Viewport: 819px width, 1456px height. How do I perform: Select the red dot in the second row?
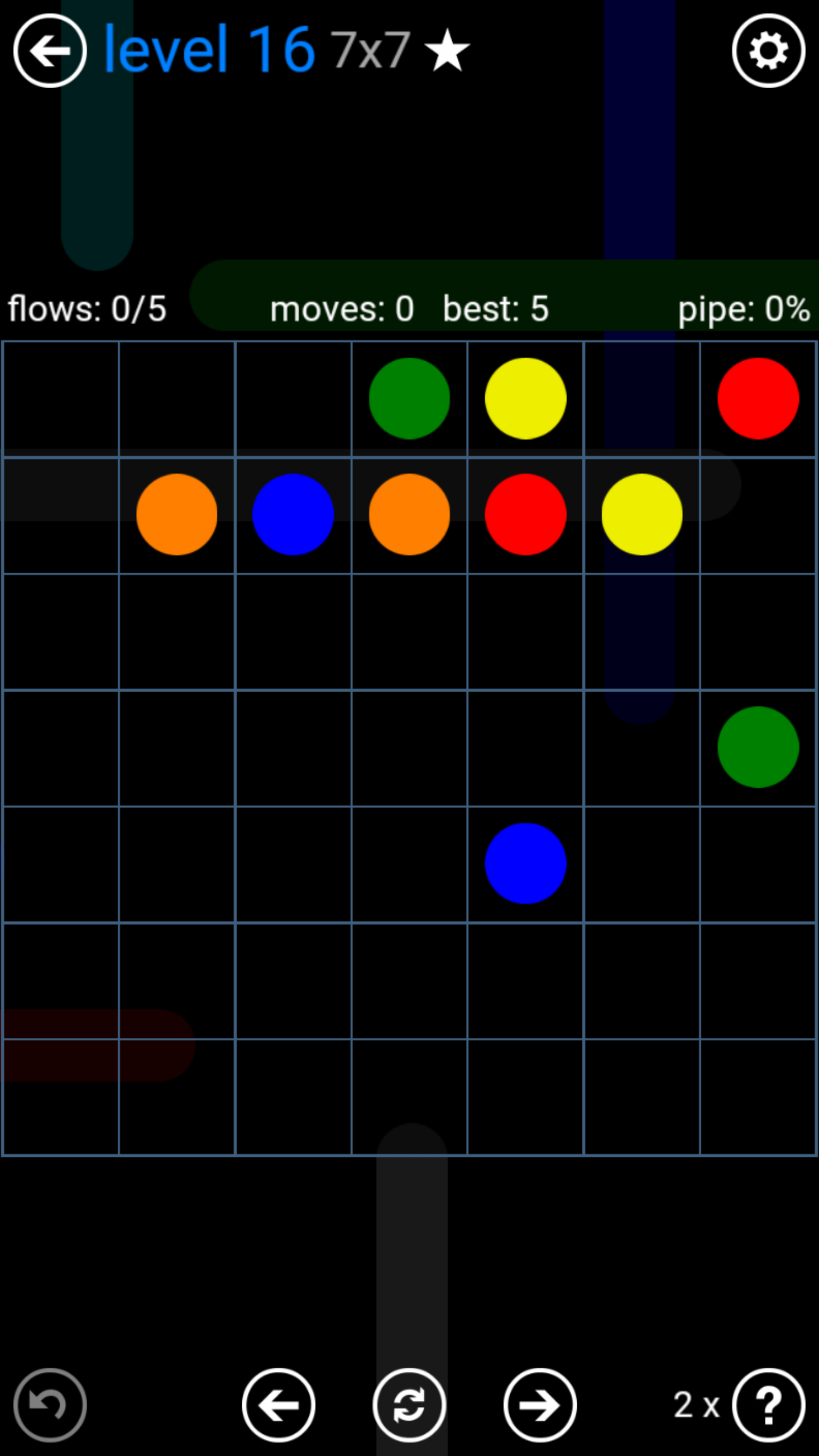(x=526, y=514)
